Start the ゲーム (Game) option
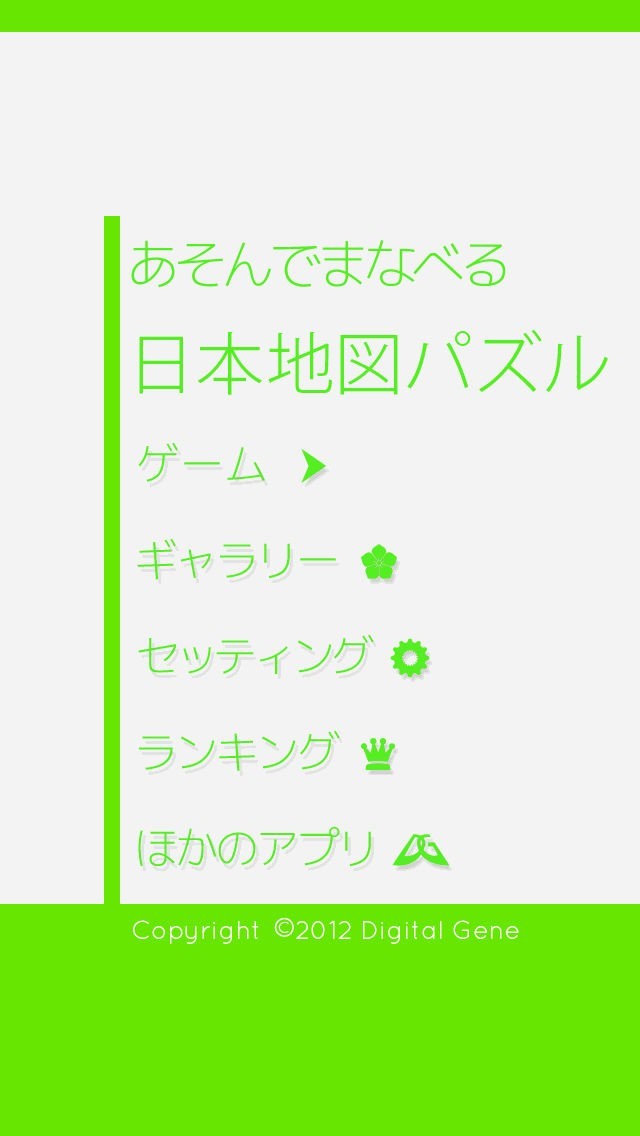 click(232, 465)
